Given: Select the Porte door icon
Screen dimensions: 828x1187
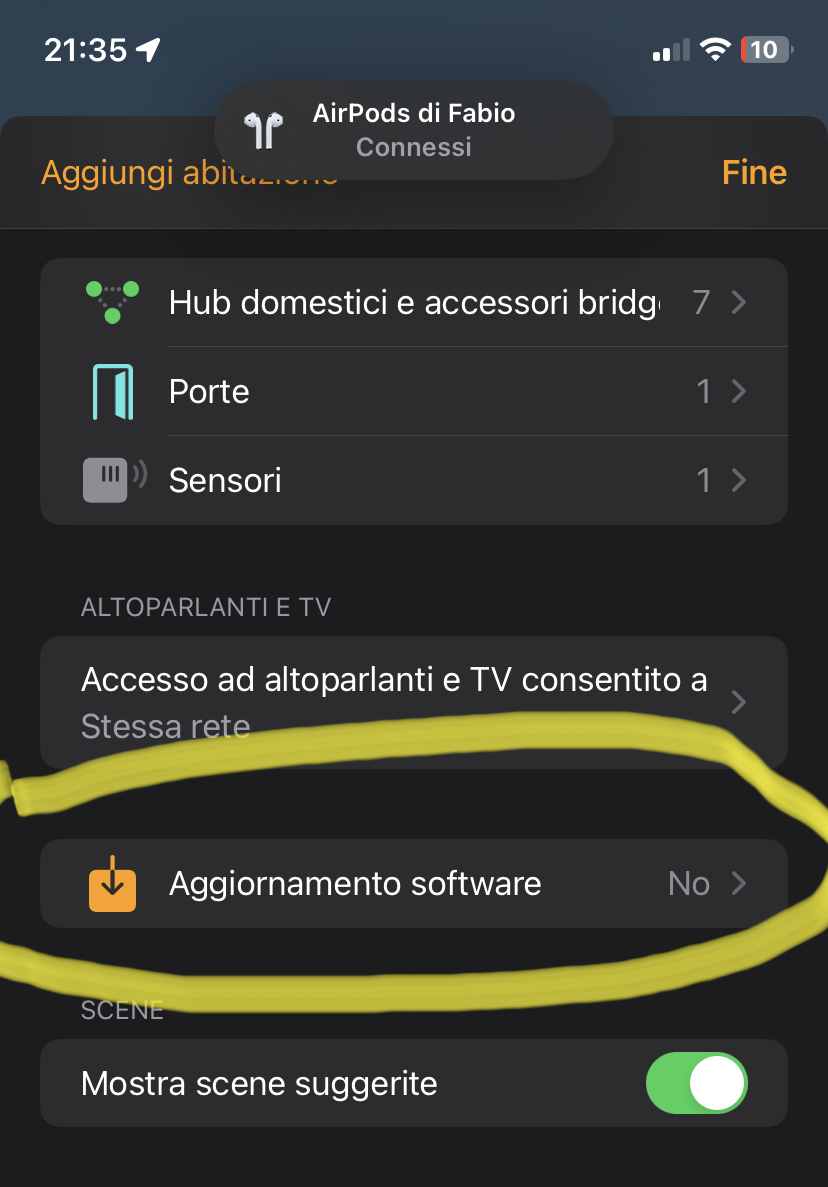Looking at the screenshot, I should click(112, 391).
